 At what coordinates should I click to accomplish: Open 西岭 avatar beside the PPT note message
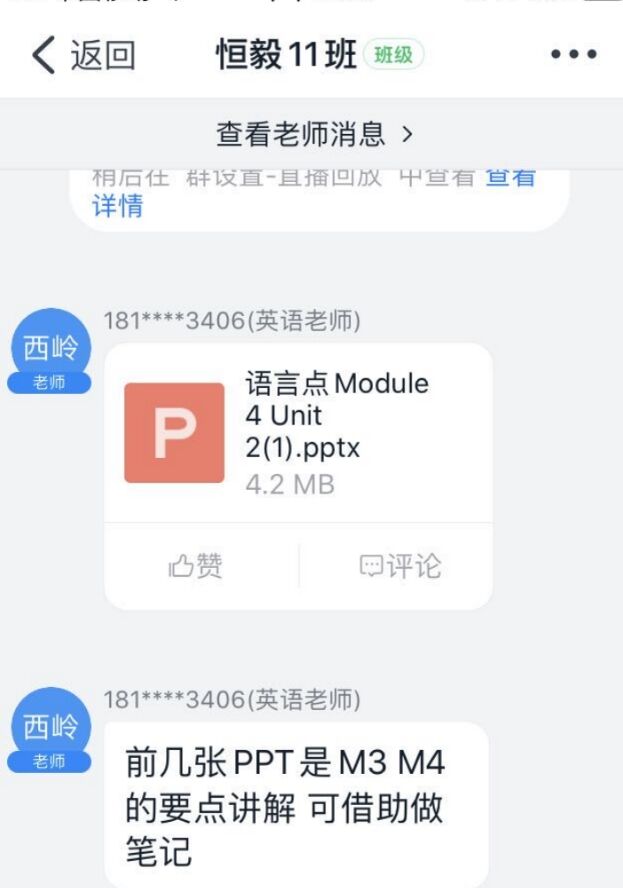tap(50, 729)
